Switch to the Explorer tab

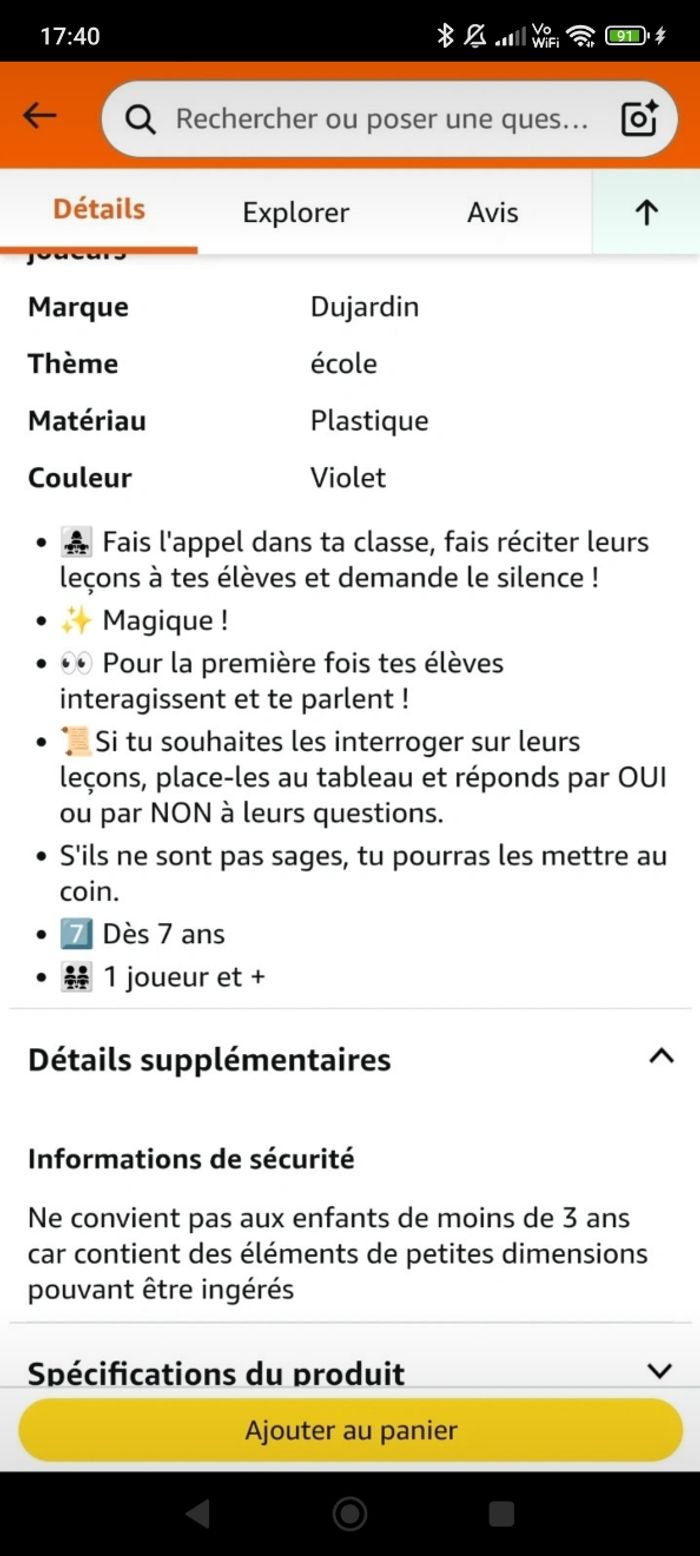click(x=296, y=212)
